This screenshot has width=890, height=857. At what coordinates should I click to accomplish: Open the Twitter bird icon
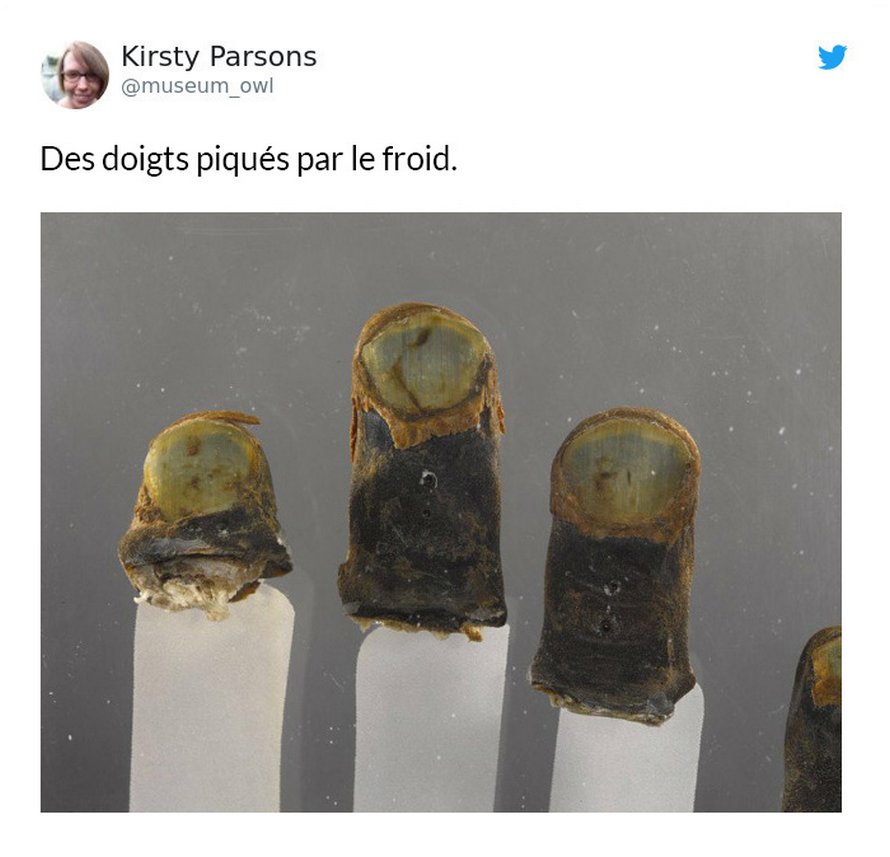(x=832, y=57)
